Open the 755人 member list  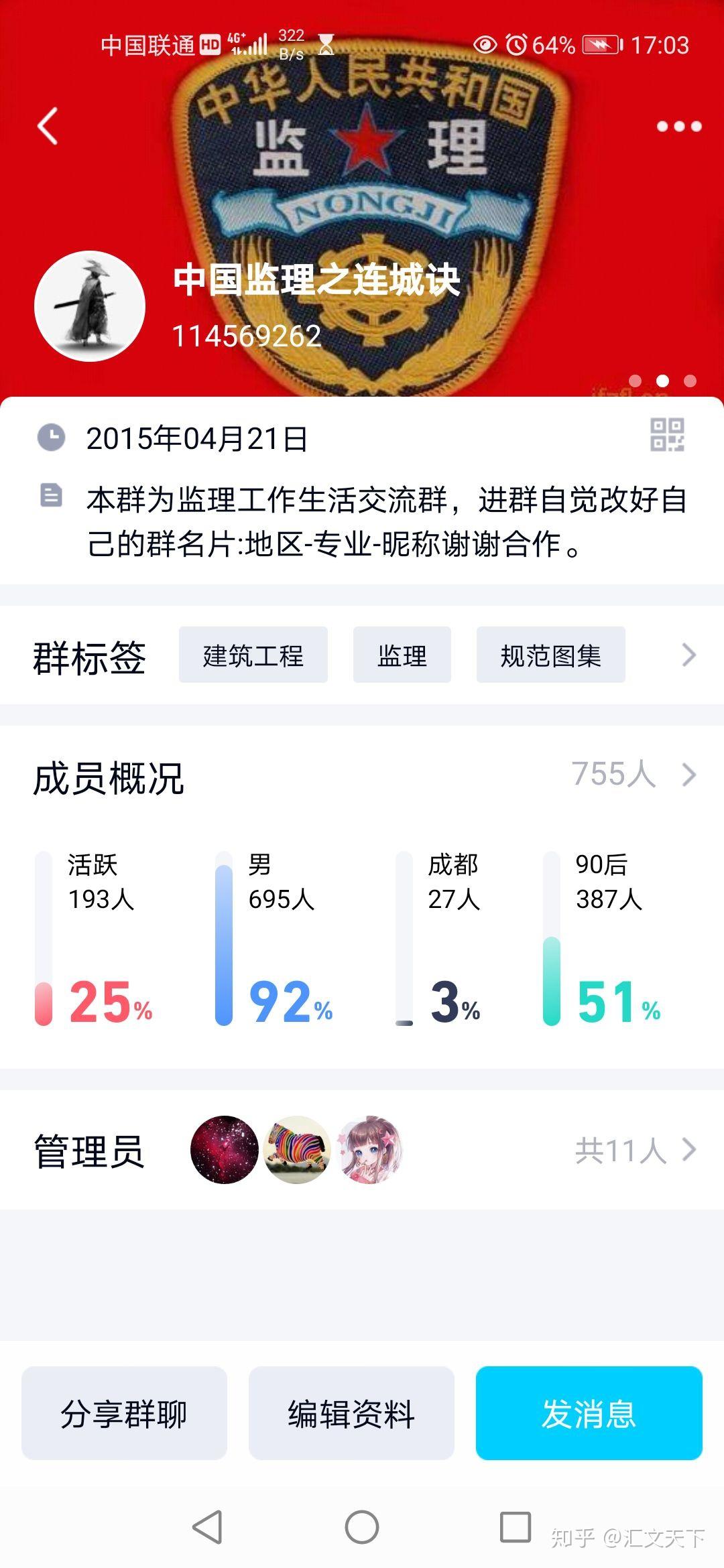[x=633, y=775]
